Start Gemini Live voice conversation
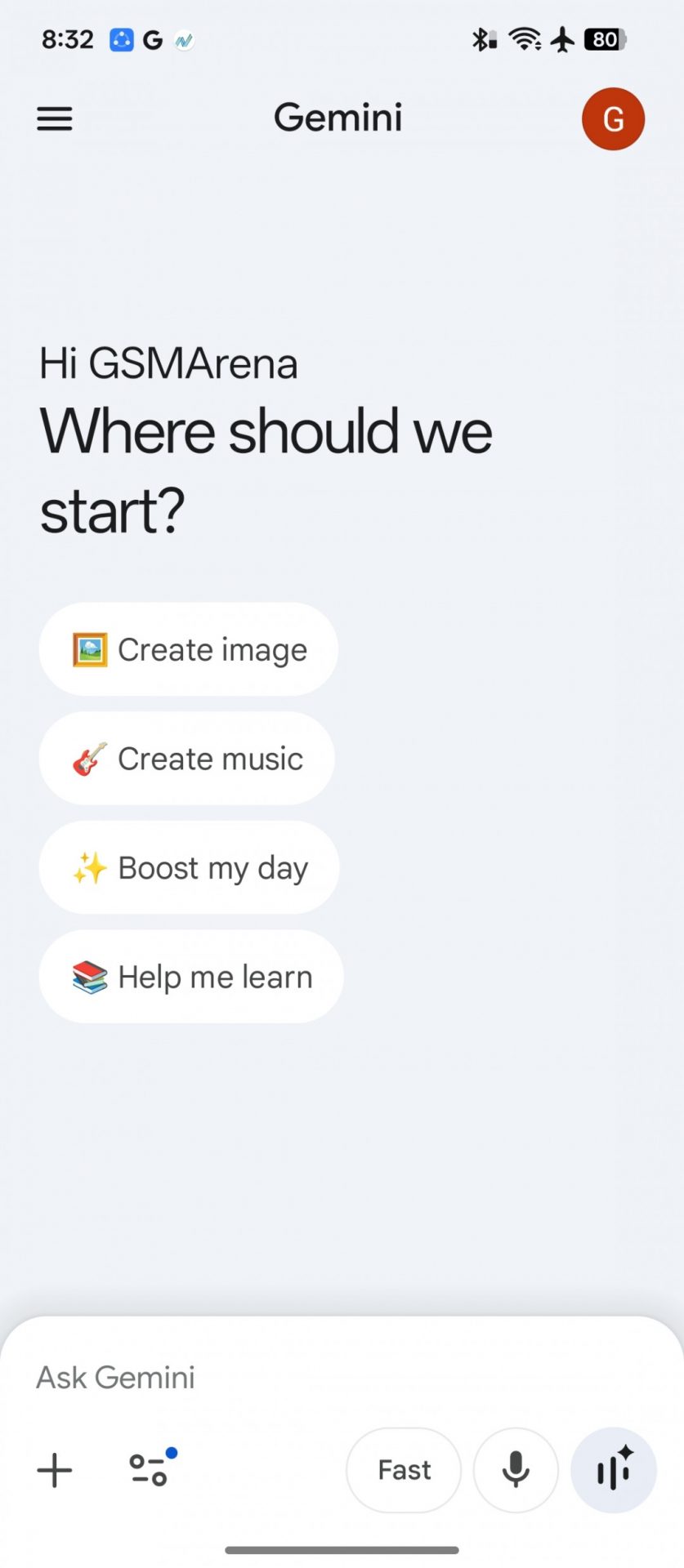Viewport: 684px width, 1568px height. coord(614,1470)
